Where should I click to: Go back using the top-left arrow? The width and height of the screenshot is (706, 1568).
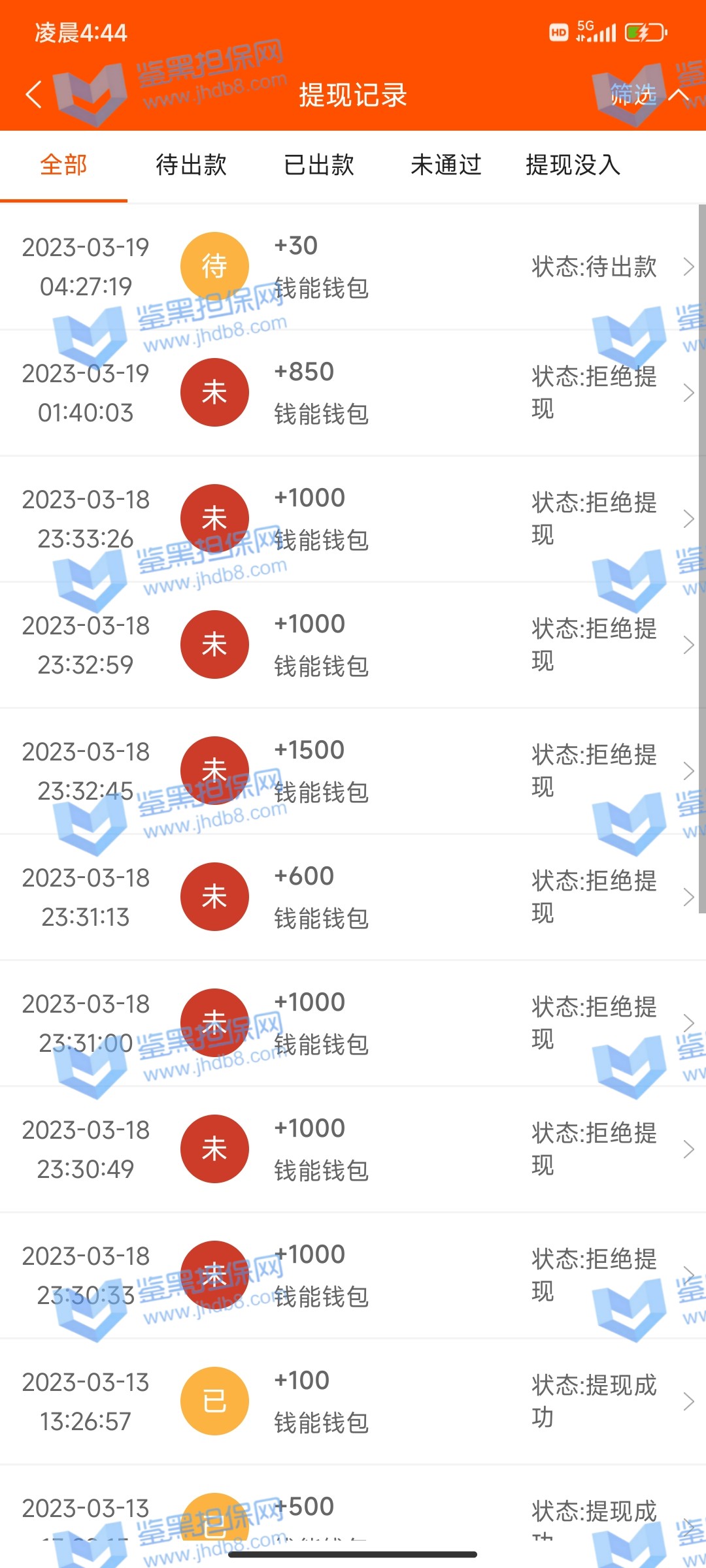[x=34, y=95]
